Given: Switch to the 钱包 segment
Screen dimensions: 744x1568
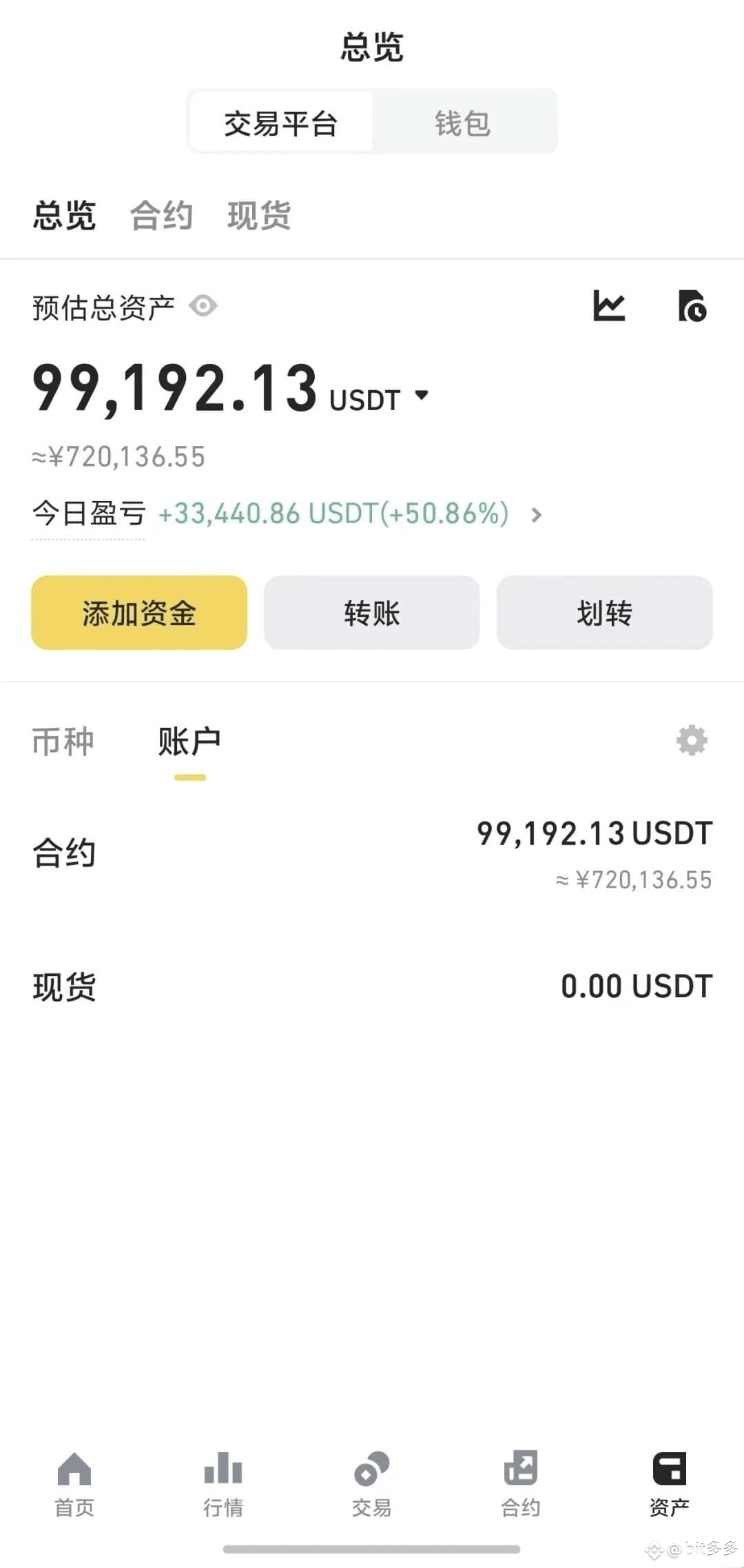Looking at the screenshot, I should [462, 123].
